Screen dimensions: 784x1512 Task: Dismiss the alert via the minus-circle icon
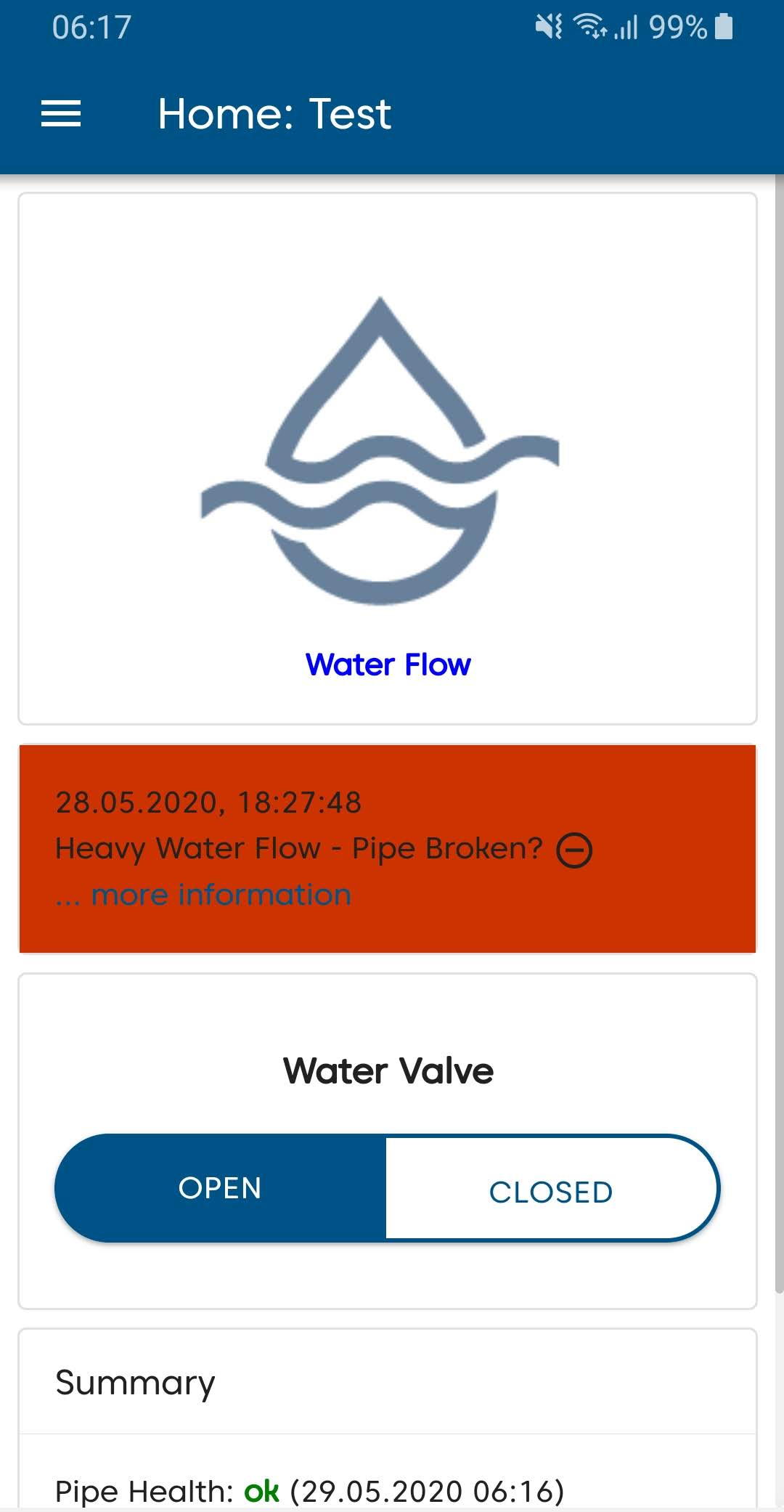coord(574,850)
